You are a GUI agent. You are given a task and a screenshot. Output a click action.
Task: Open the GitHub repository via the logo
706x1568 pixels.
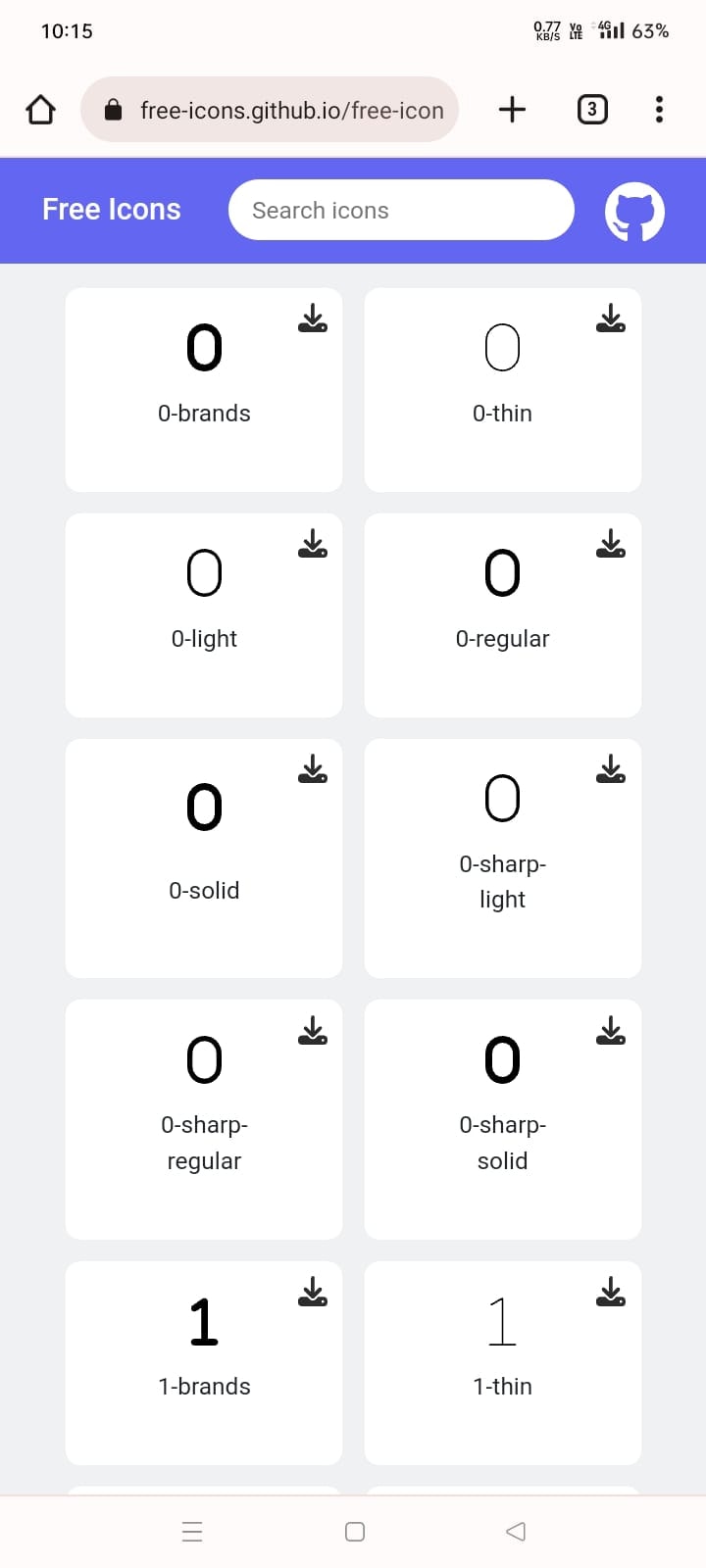pyautogui.click(x=633, y=210)
